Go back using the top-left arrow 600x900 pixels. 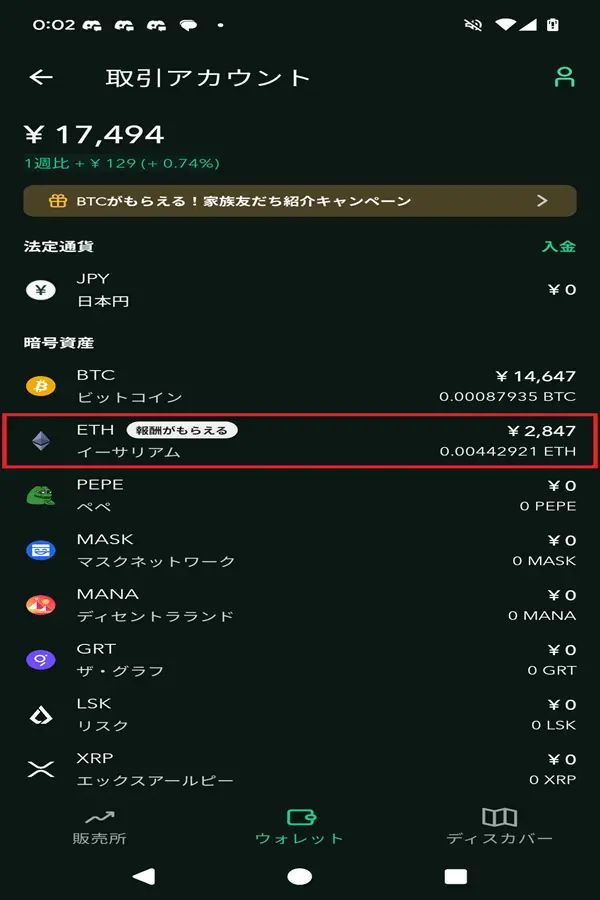pos(41,78)
